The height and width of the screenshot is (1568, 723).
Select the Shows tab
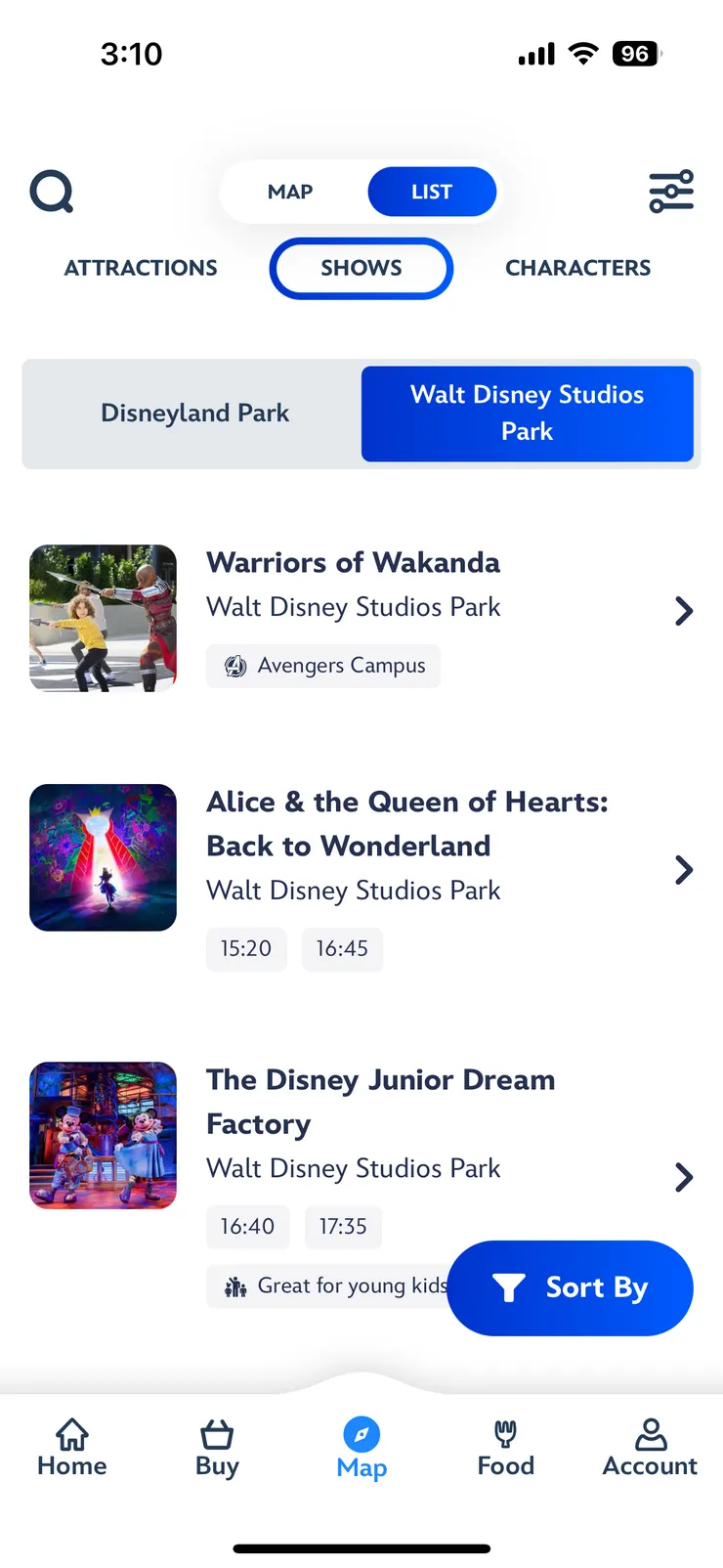click(361, 268)
